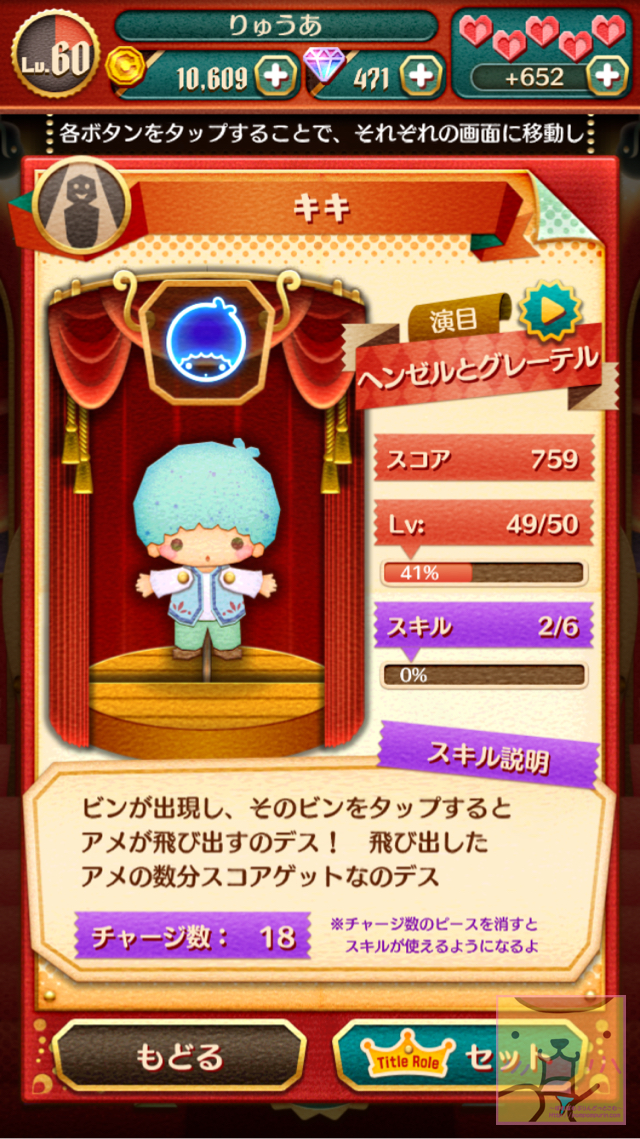
Task: Add more hearts with the plus button
Action: tap(607, 76)
